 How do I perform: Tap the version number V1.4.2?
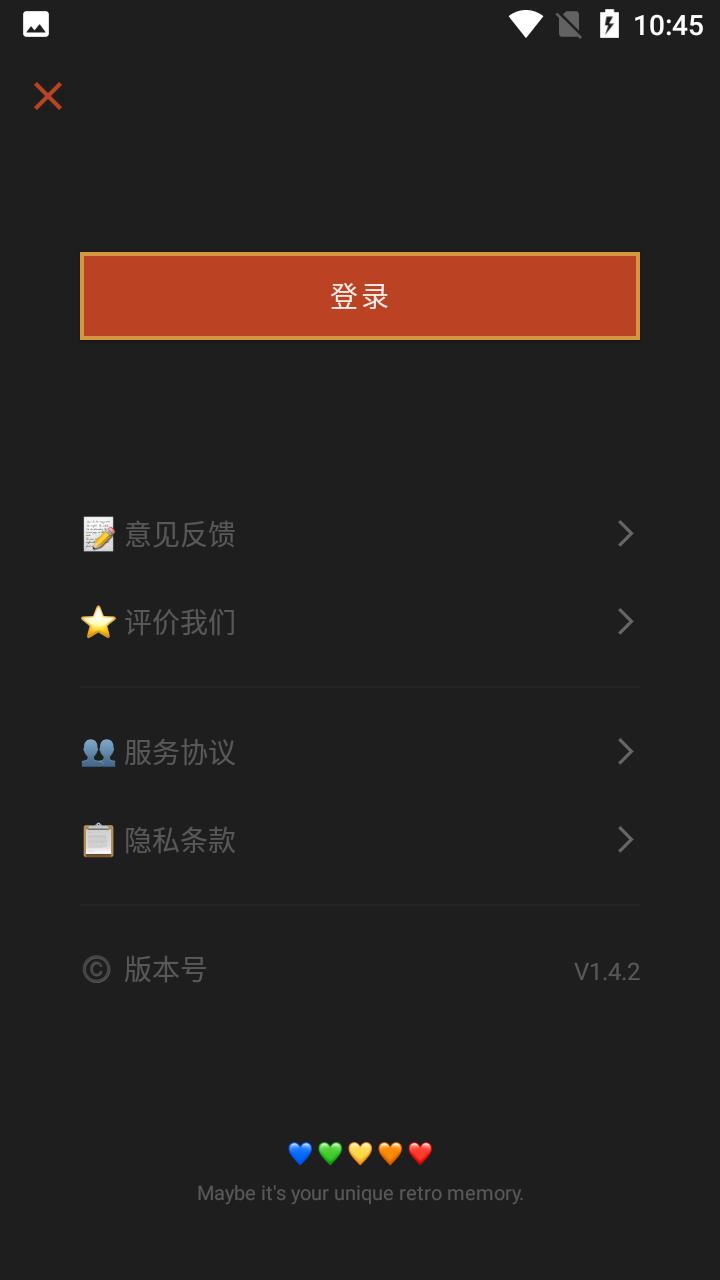click(607, 970)
